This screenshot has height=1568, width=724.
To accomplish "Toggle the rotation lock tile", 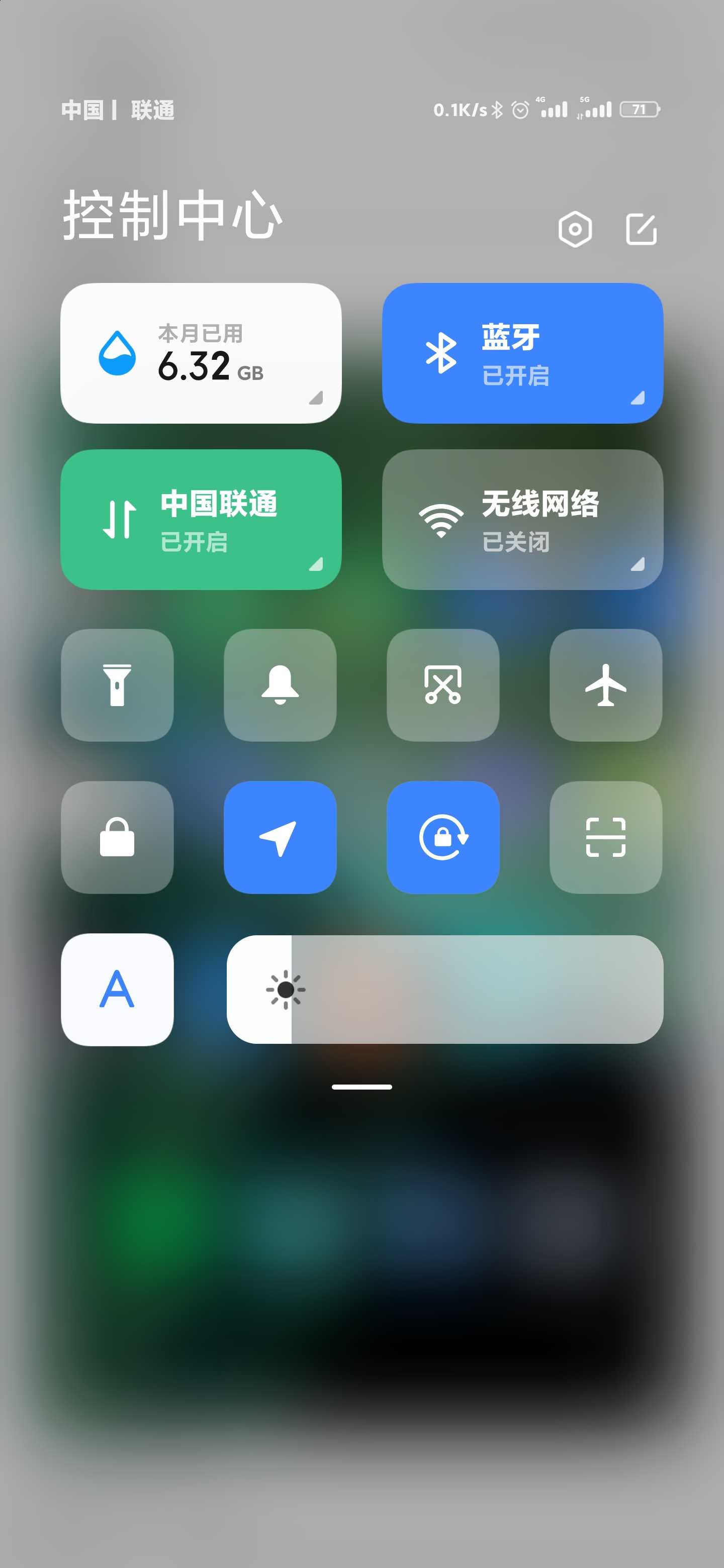I will 442,837.
